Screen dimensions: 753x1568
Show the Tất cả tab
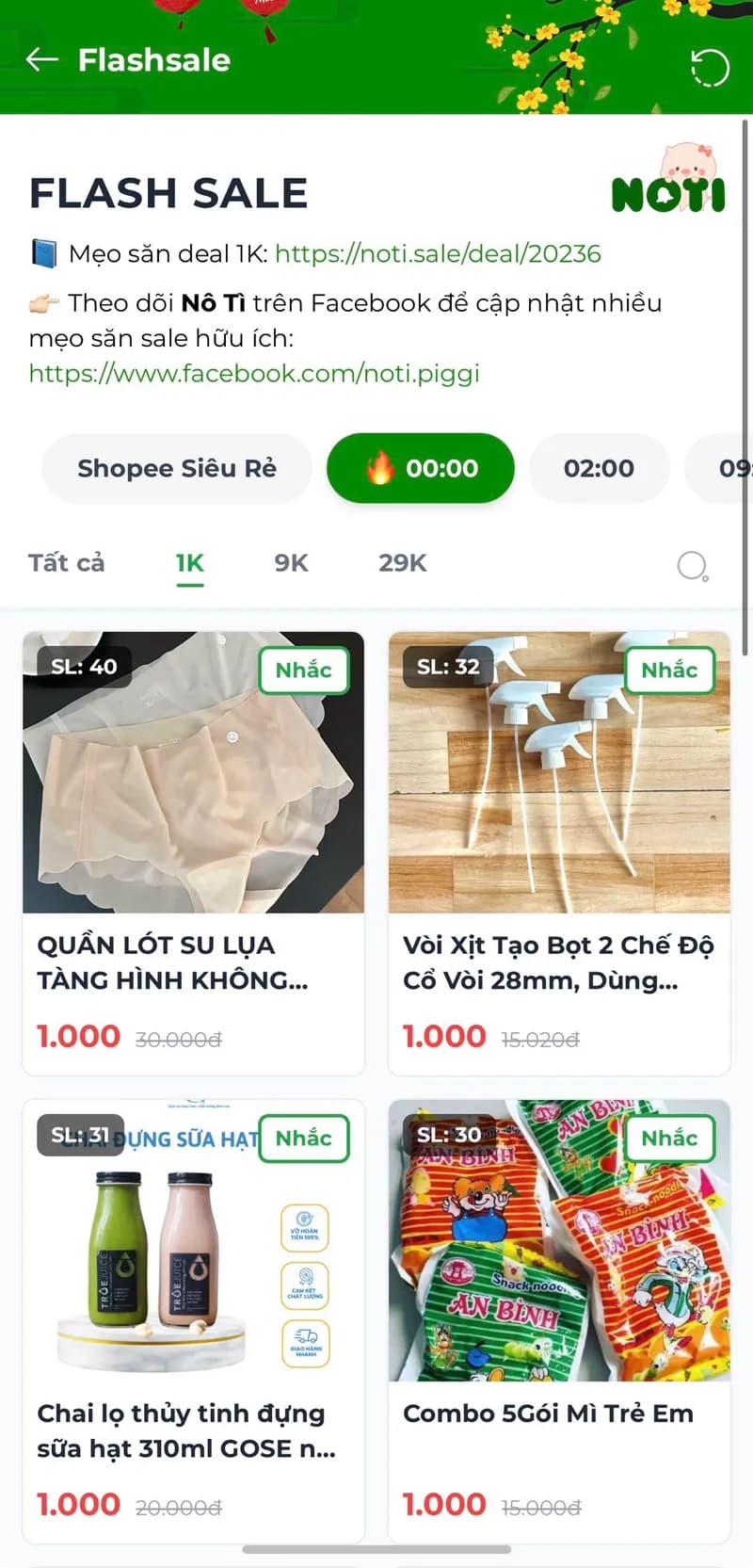click(66, 563)
